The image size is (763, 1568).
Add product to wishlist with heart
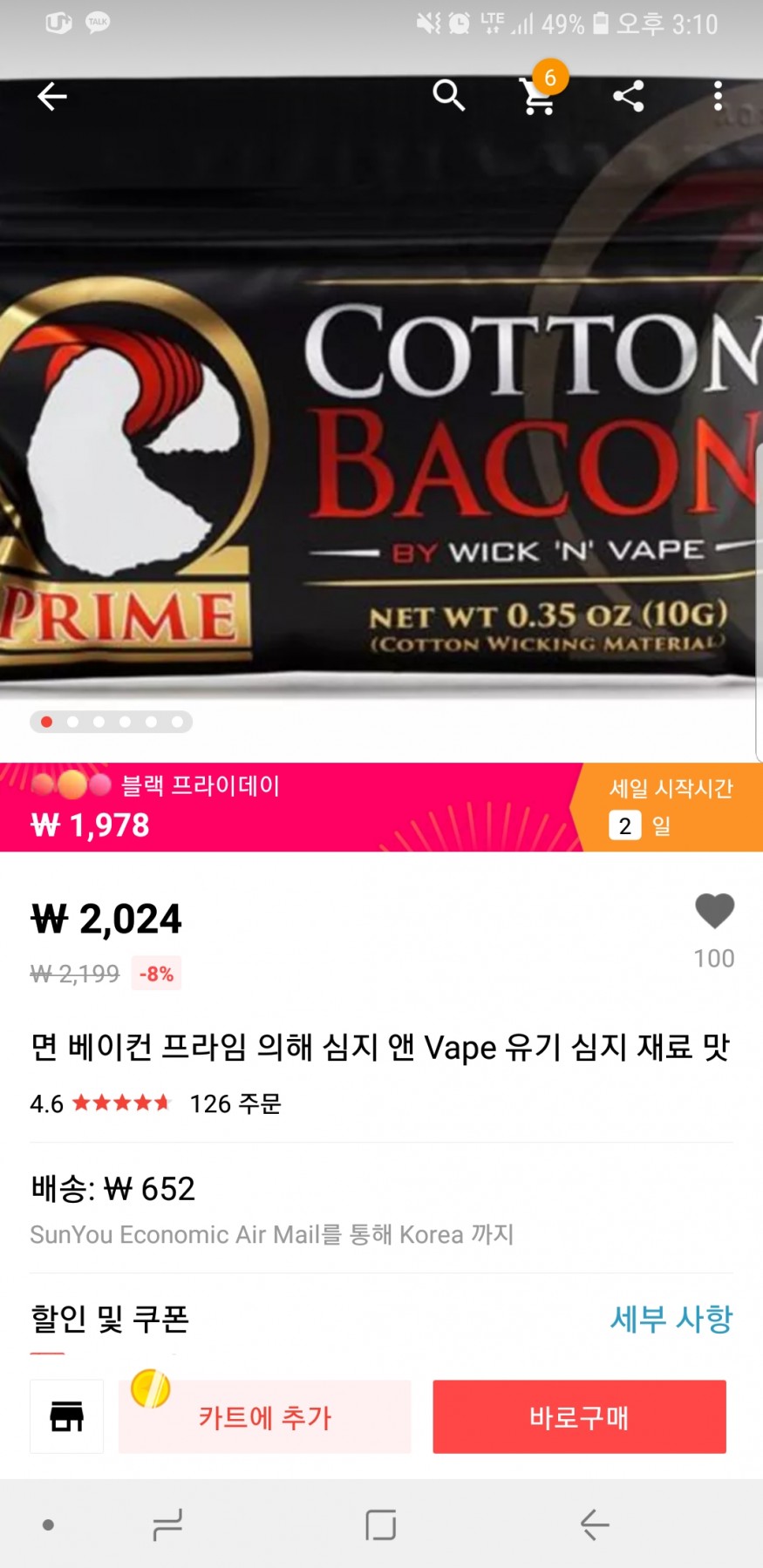(714, 912)
